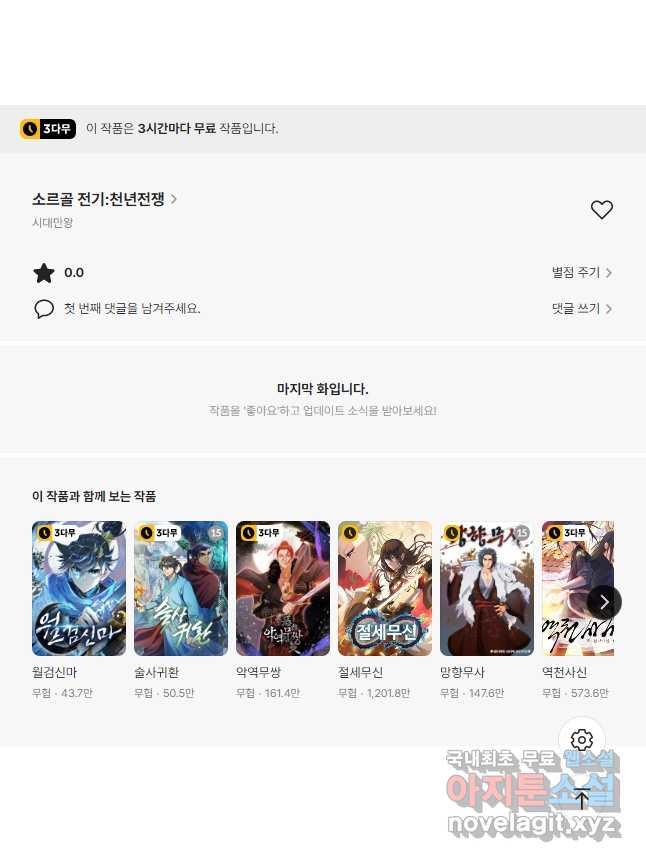
Task: Tap 별점 주기 to rate
Action: [581, 272]
